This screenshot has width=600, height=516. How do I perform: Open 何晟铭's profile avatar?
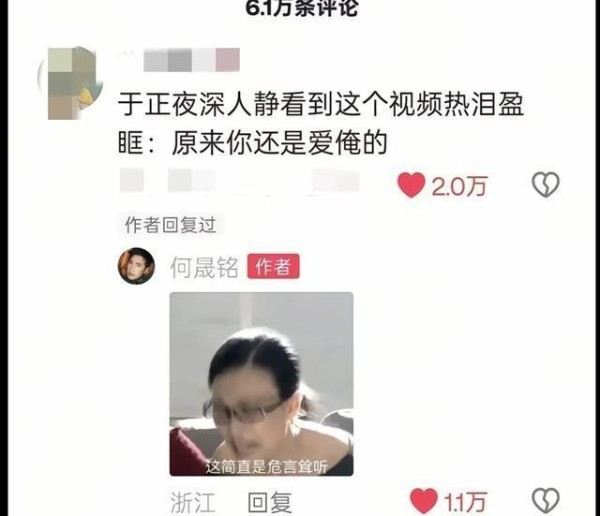pyautogui.click(x=136, y=267)
